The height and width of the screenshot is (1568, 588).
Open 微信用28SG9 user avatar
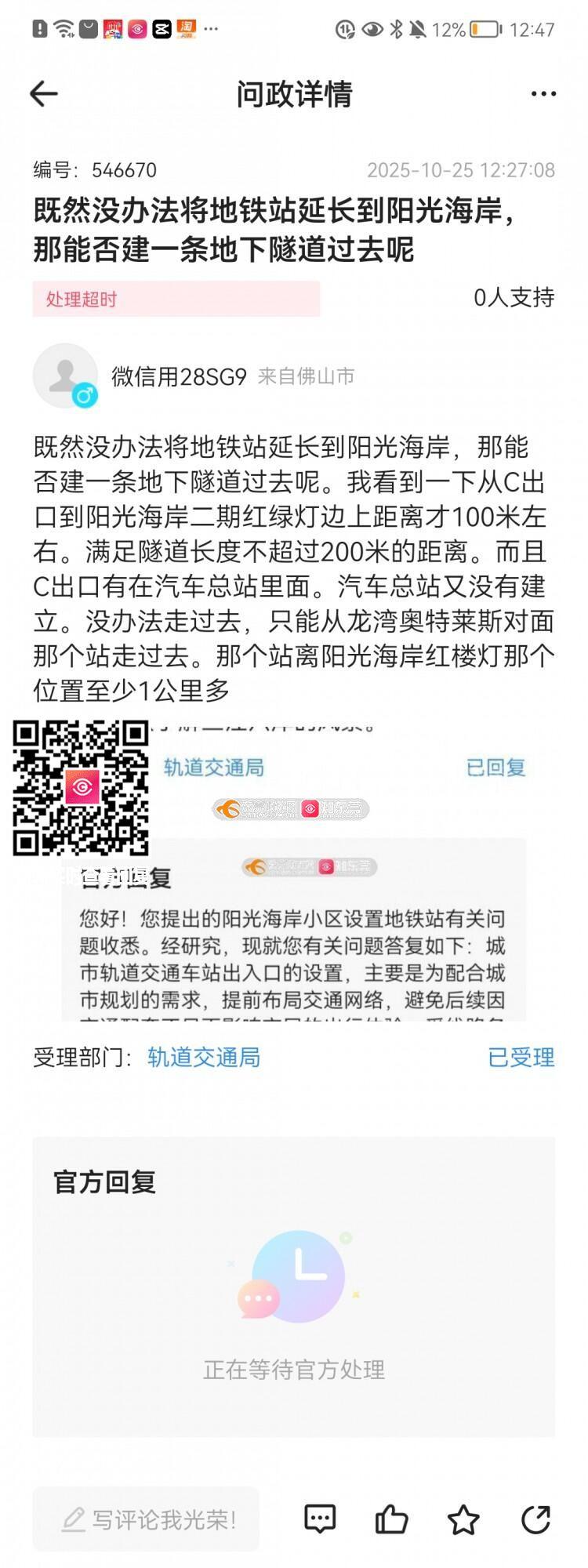pyautogui.click(x=65, y=376)
